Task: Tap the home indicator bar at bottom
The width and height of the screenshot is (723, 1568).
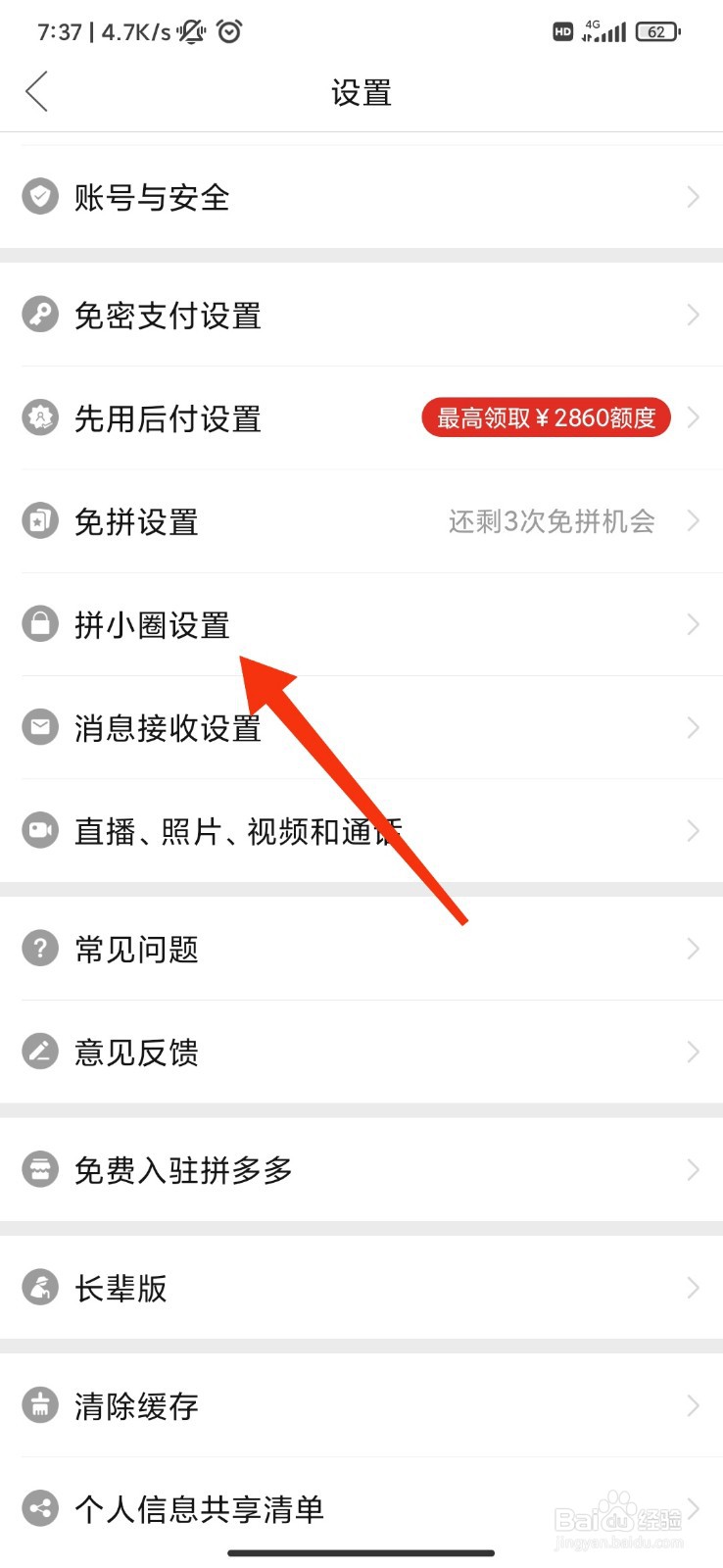Action: tap(361, 1552)
